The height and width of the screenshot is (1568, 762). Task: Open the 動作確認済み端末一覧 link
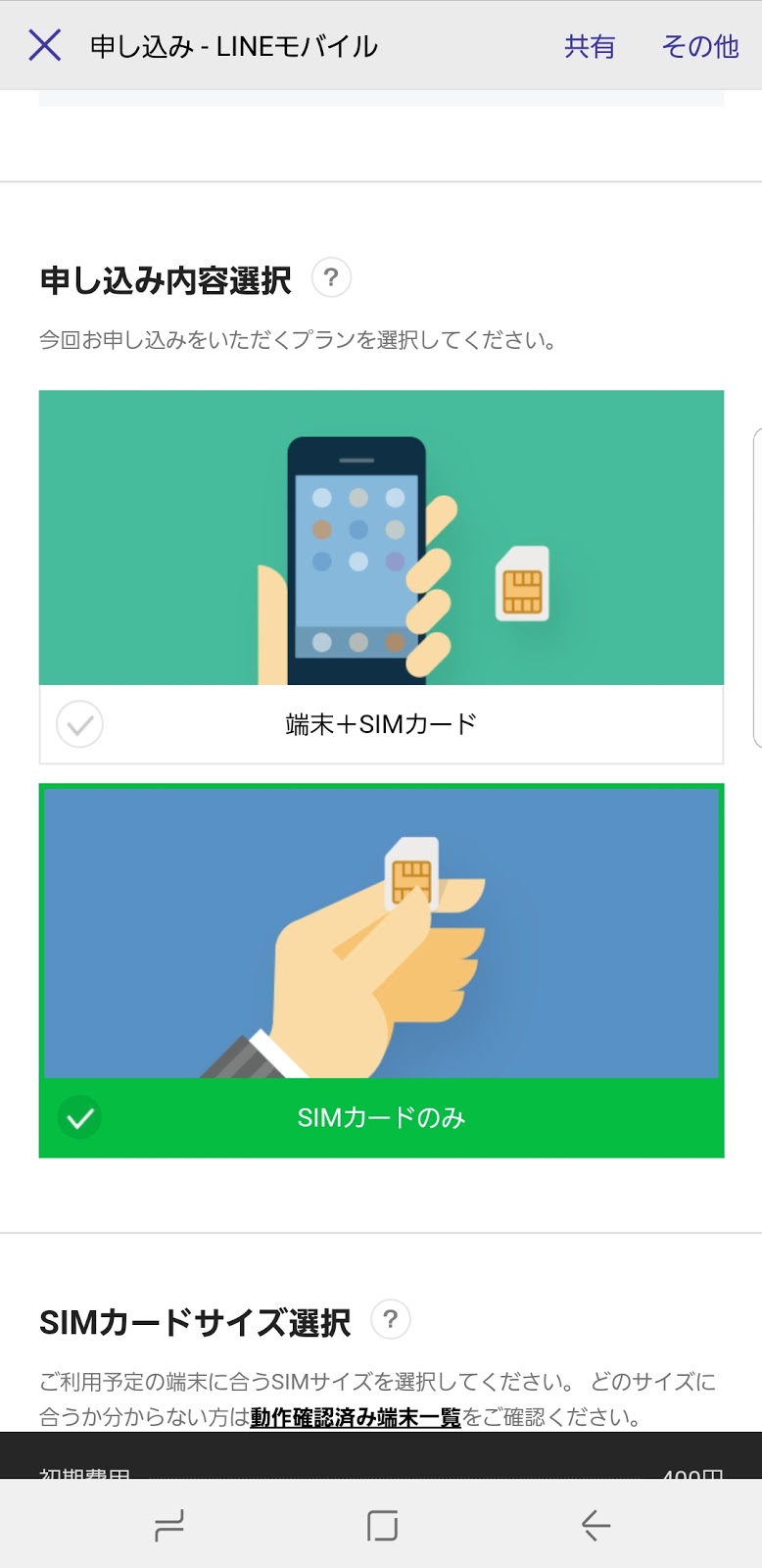[x=356, y=1417]
